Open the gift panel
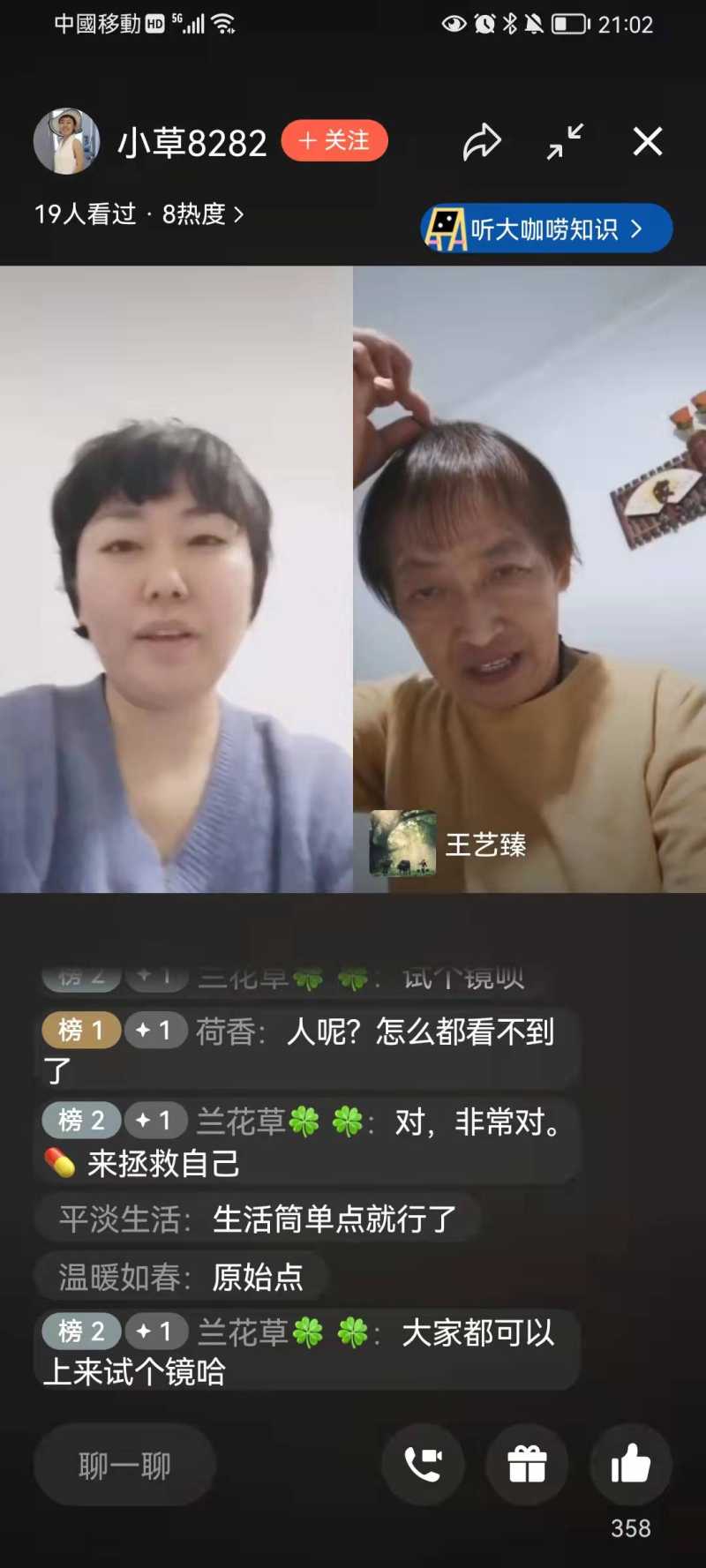The image size is (706, 1568). [527, 1465]
